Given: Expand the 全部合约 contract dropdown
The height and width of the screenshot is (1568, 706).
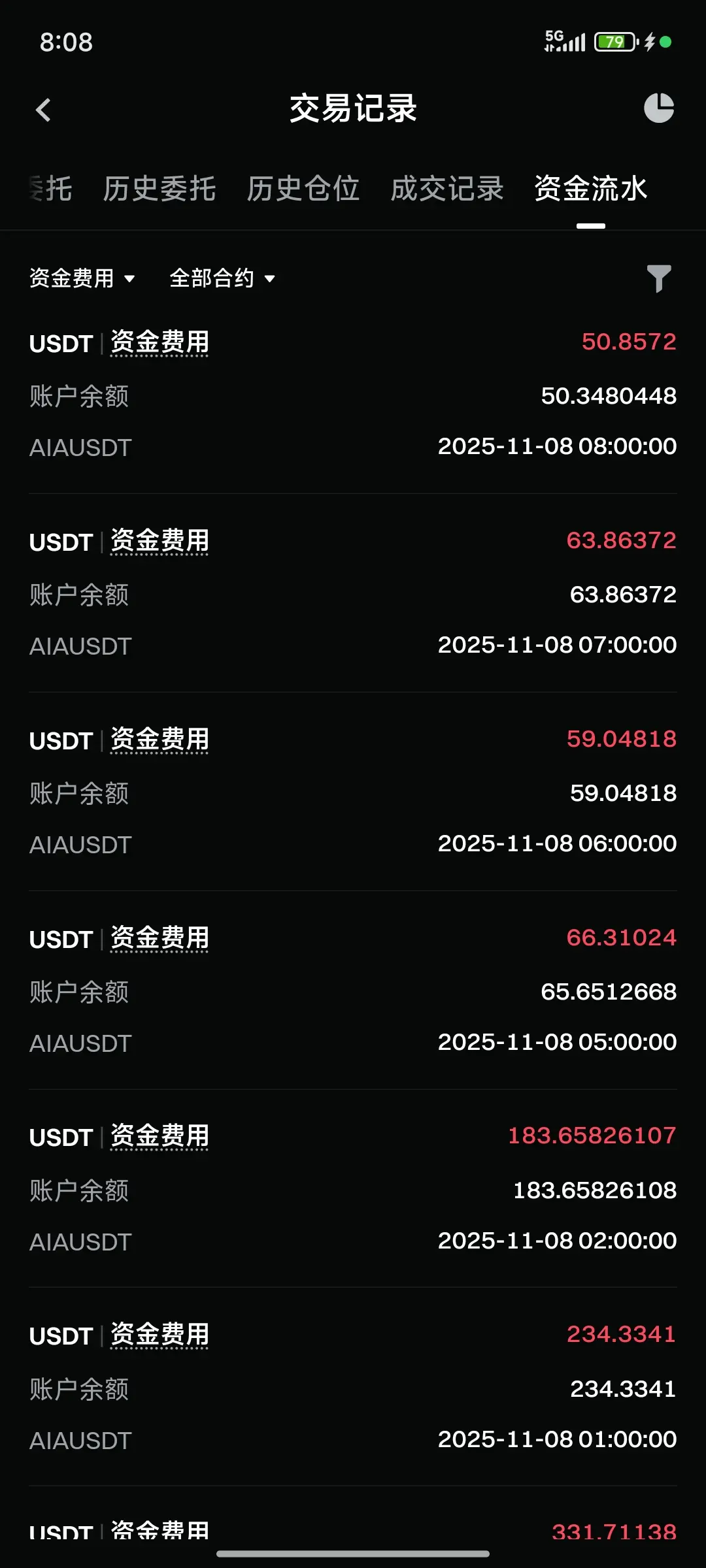Looking at the screenshot, I should click(x=222, y=278).
